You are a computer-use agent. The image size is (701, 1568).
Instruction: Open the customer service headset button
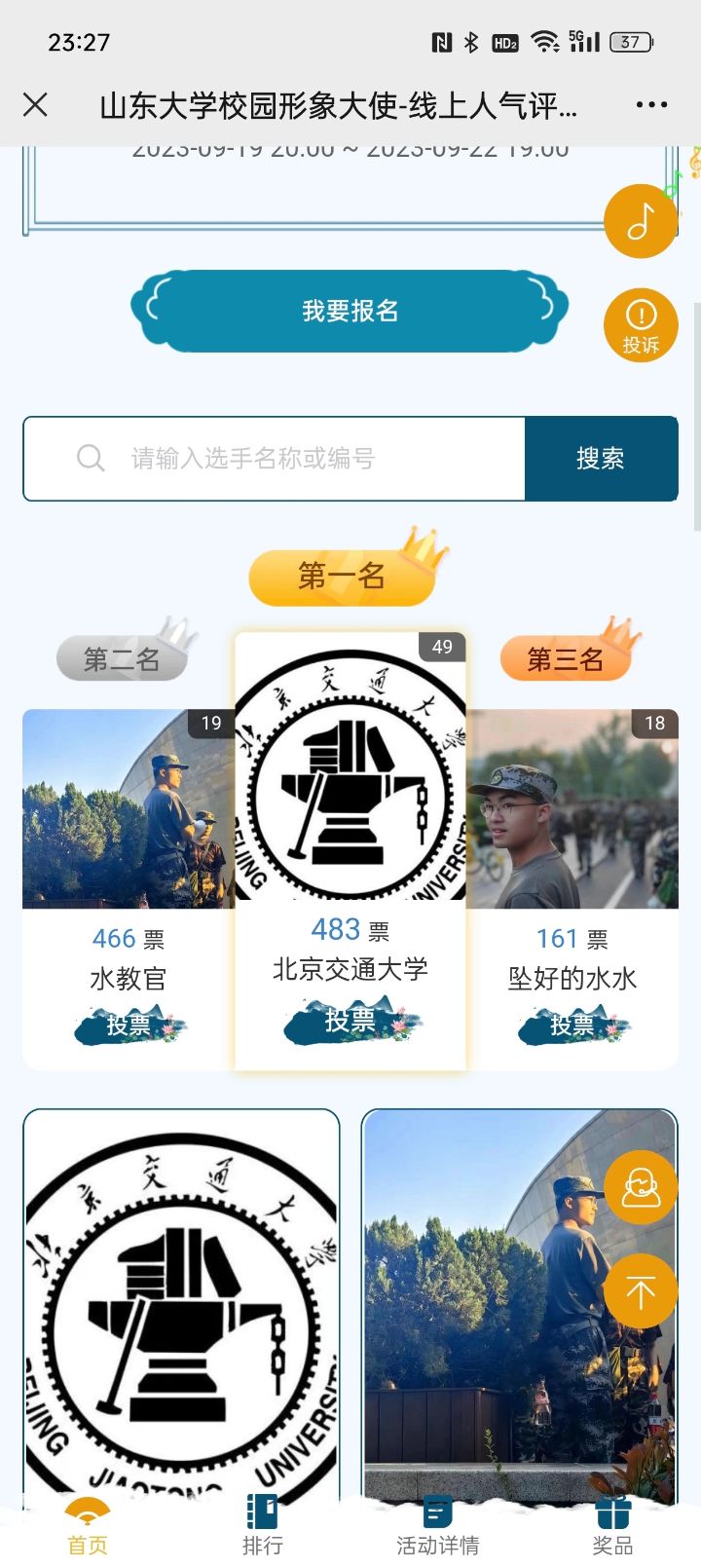(640, 1187)
